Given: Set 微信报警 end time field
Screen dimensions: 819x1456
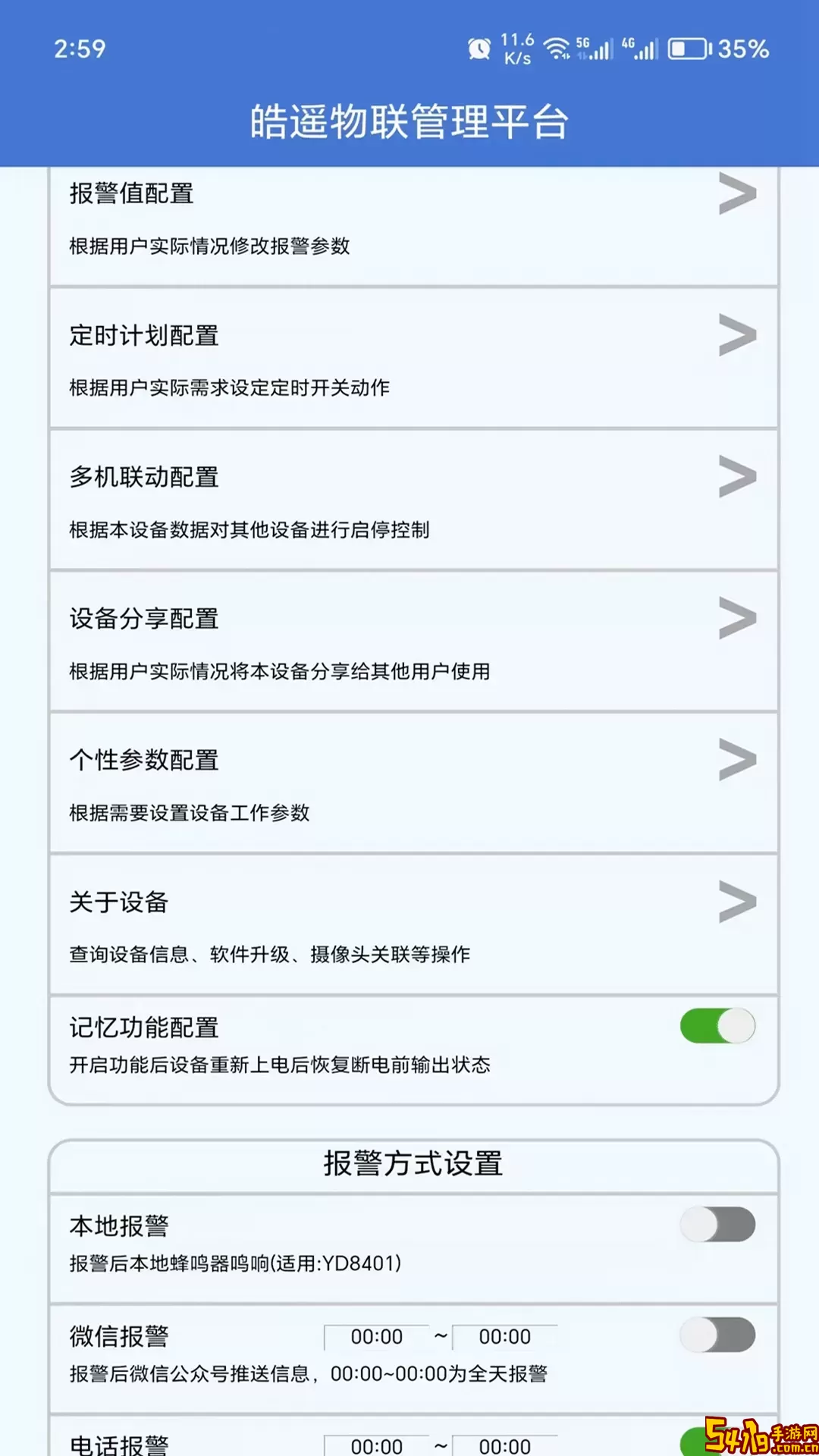Looking at the screenshot, I should point(505,1337).
